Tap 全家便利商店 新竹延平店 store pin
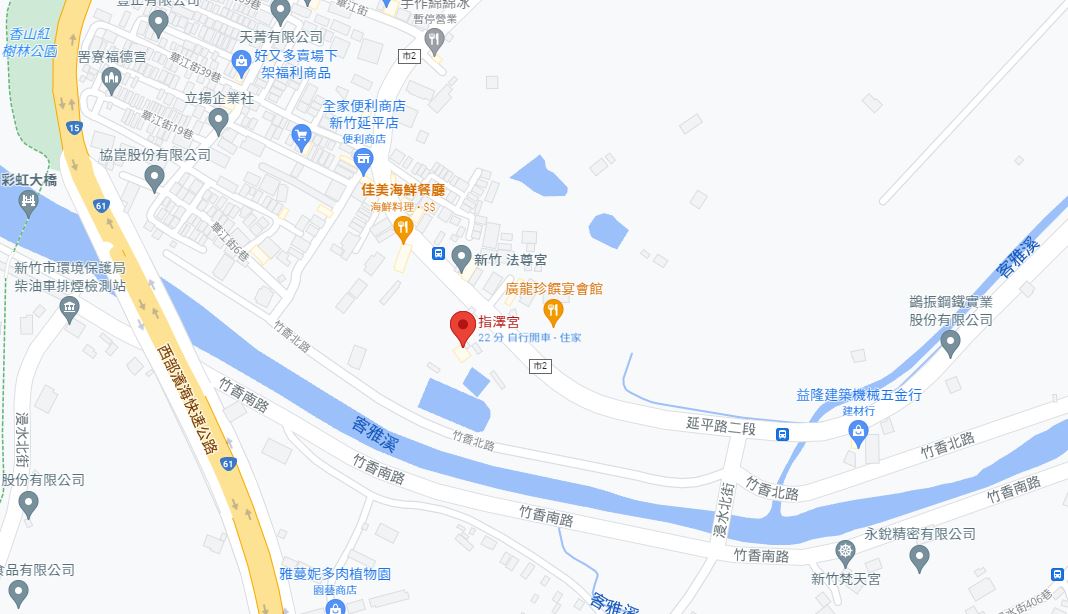 364,157
